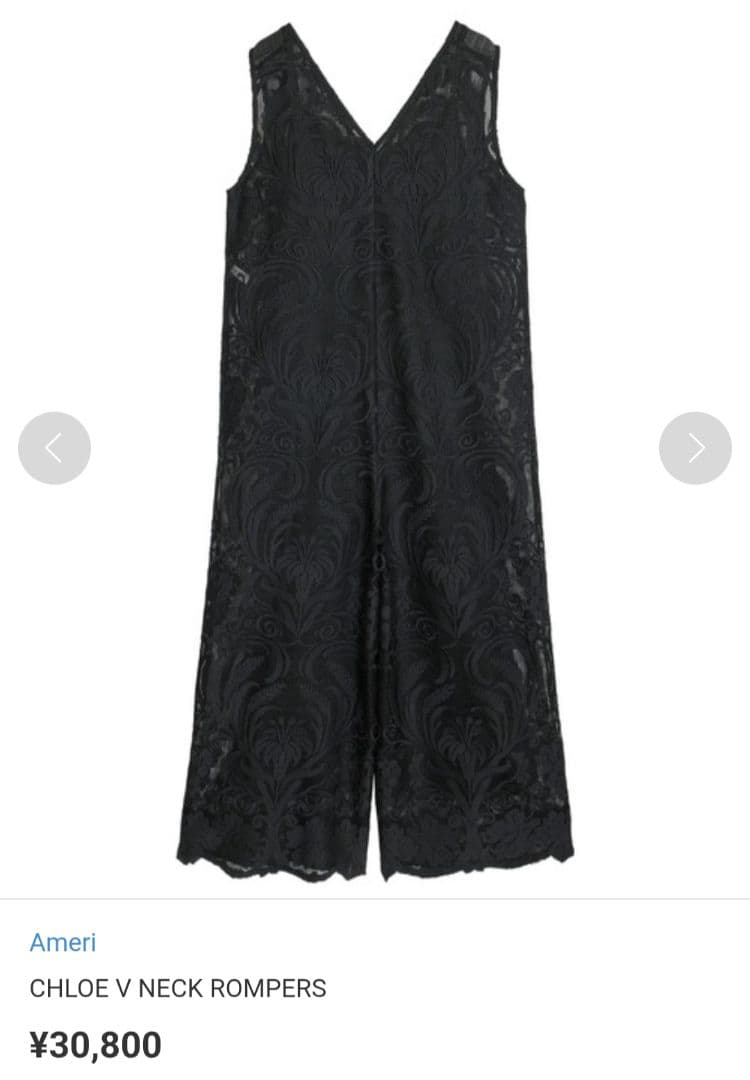Tap the next-image navigation circle
750x1080 pixels.
point(695,448)
